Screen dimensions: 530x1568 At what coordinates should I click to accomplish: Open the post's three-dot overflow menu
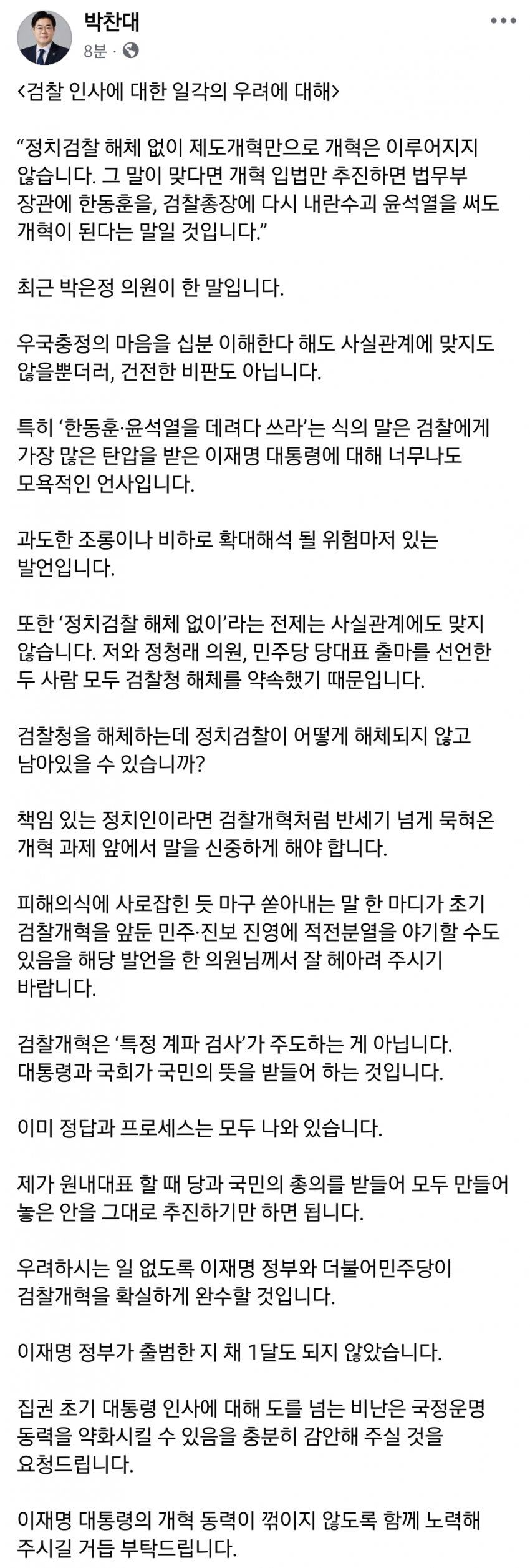[503, 21]
